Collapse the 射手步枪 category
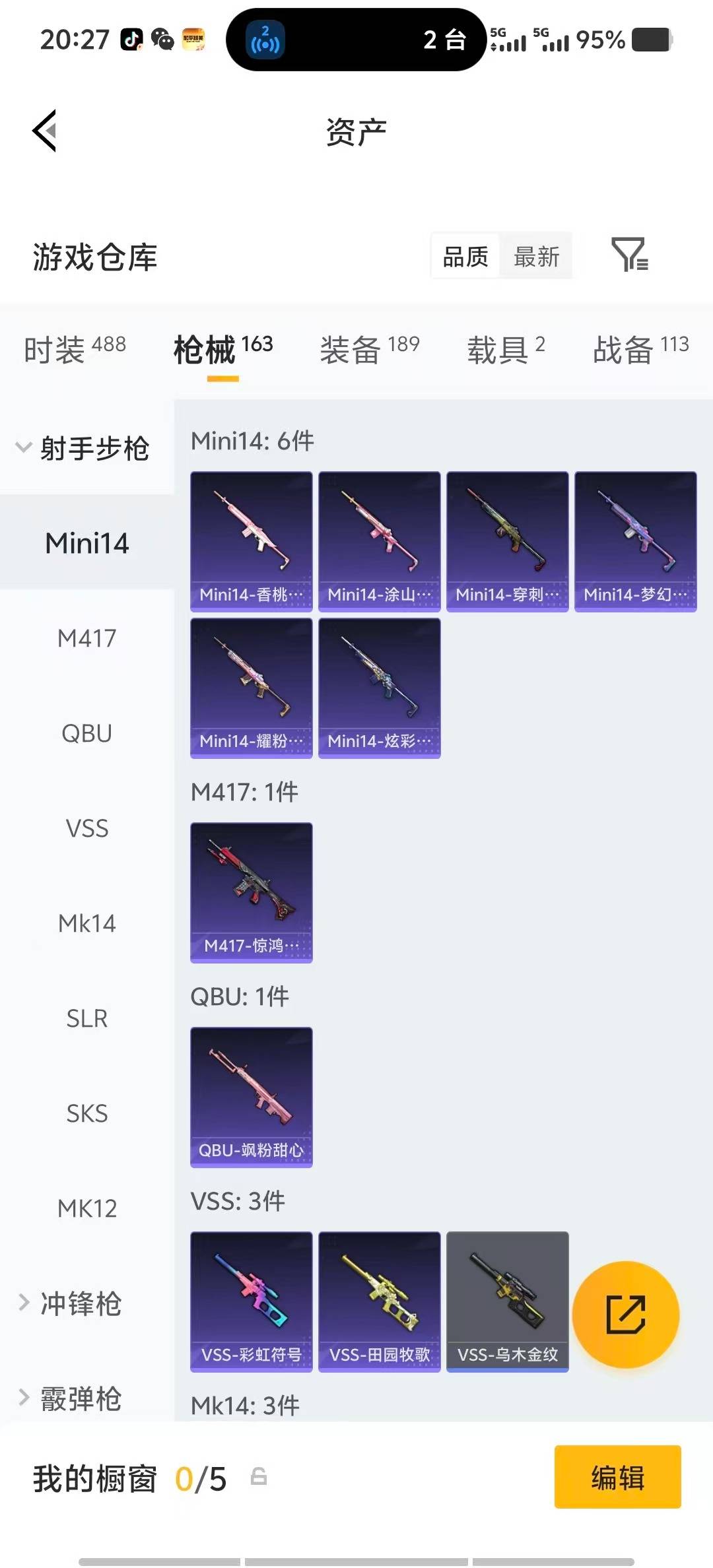 click(x=85, y=448)
